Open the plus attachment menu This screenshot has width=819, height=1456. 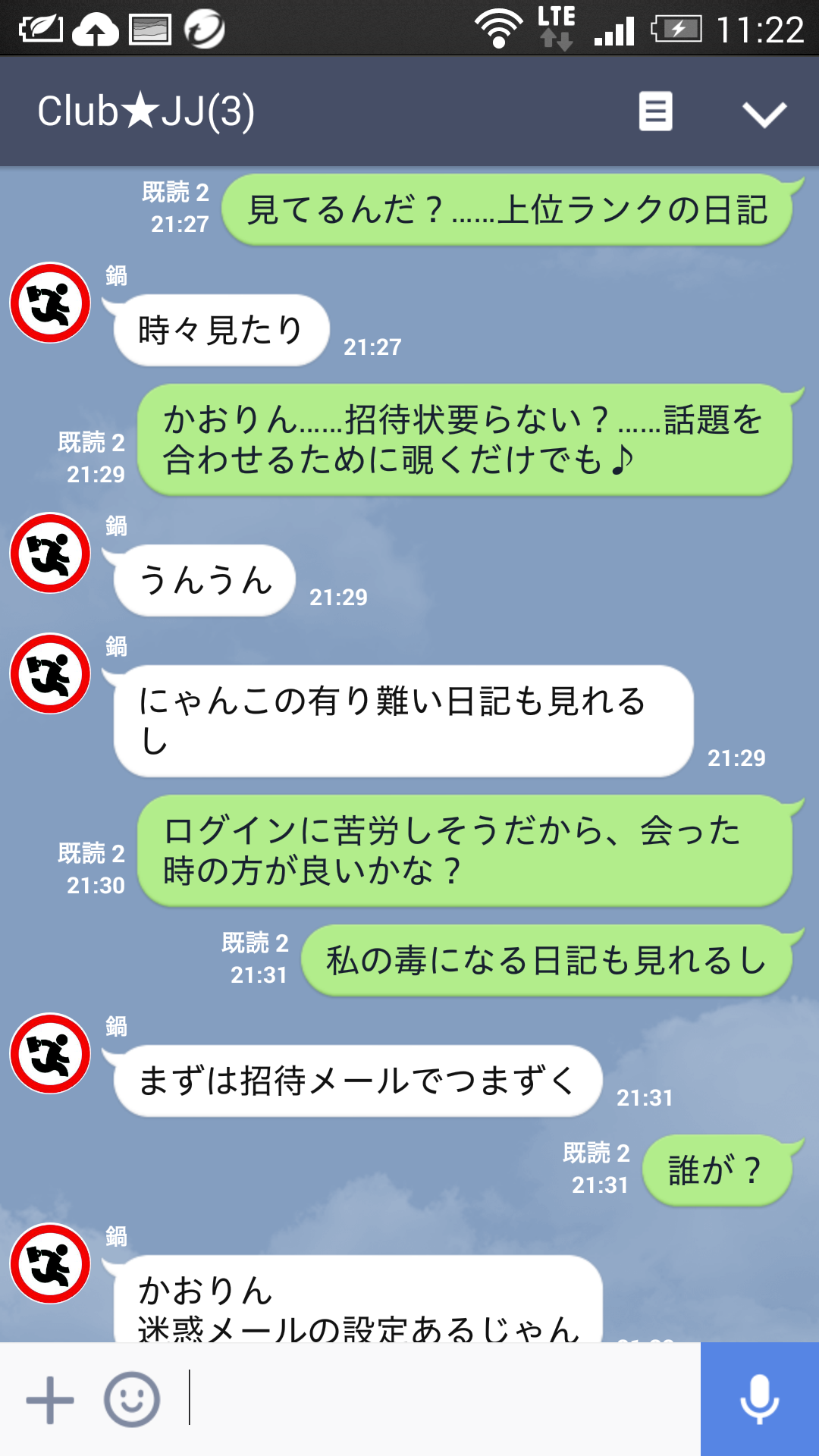pos(50,1400)
